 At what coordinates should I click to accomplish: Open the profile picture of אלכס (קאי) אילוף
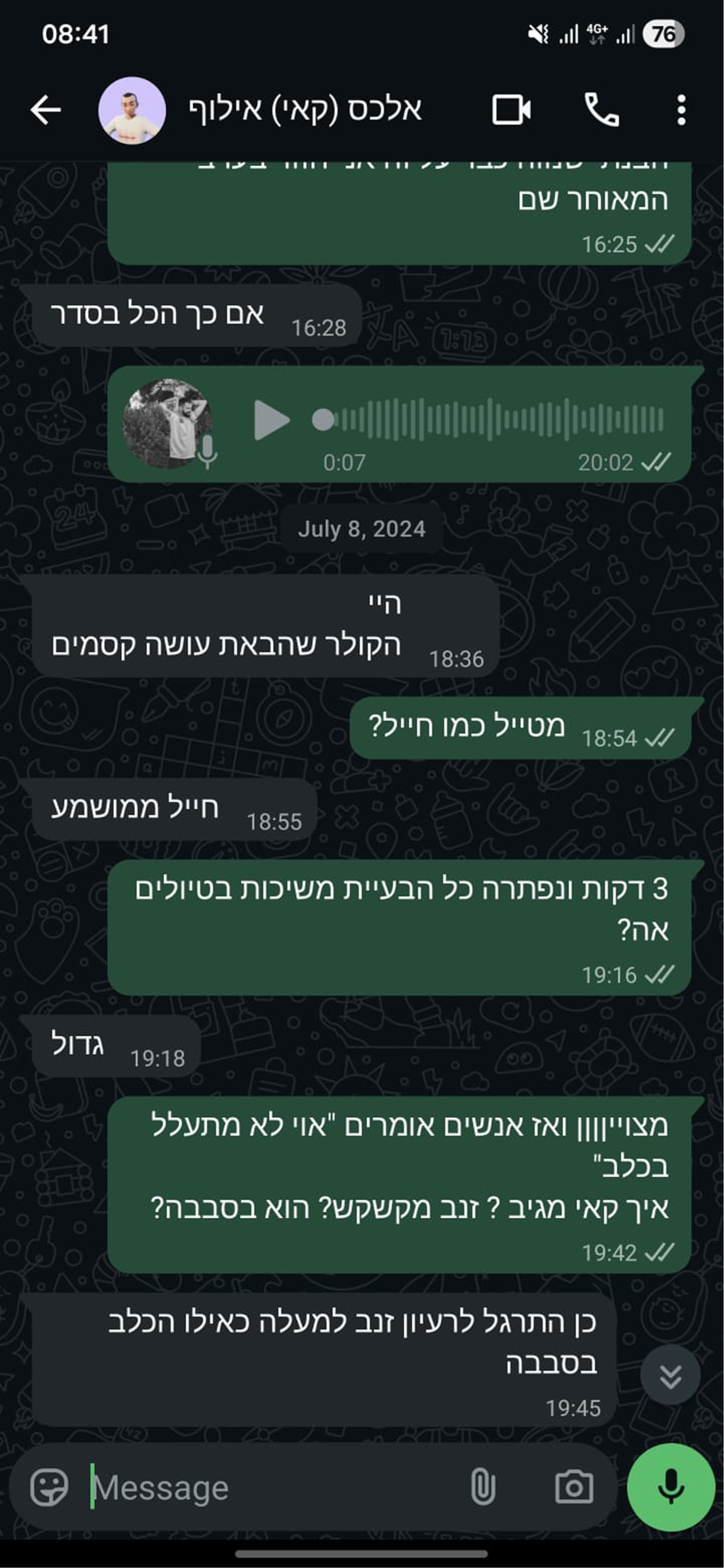point(132,111)
